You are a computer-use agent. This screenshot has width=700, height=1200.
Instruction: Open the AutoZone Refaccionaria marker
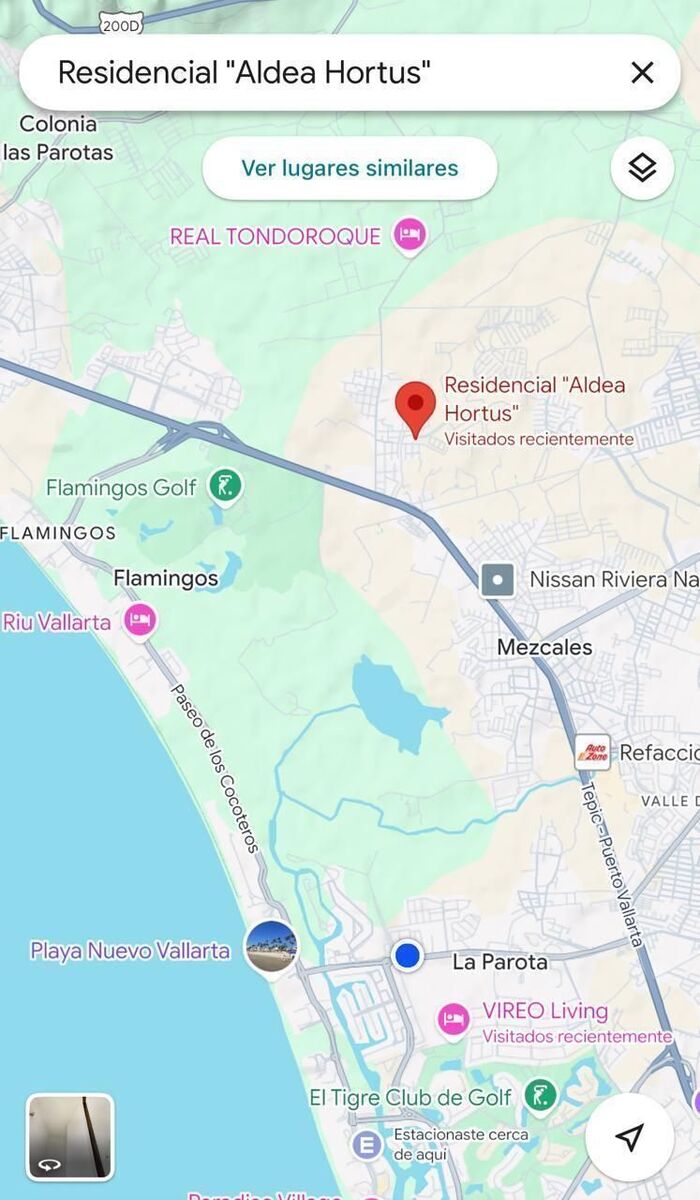point(592,752)
